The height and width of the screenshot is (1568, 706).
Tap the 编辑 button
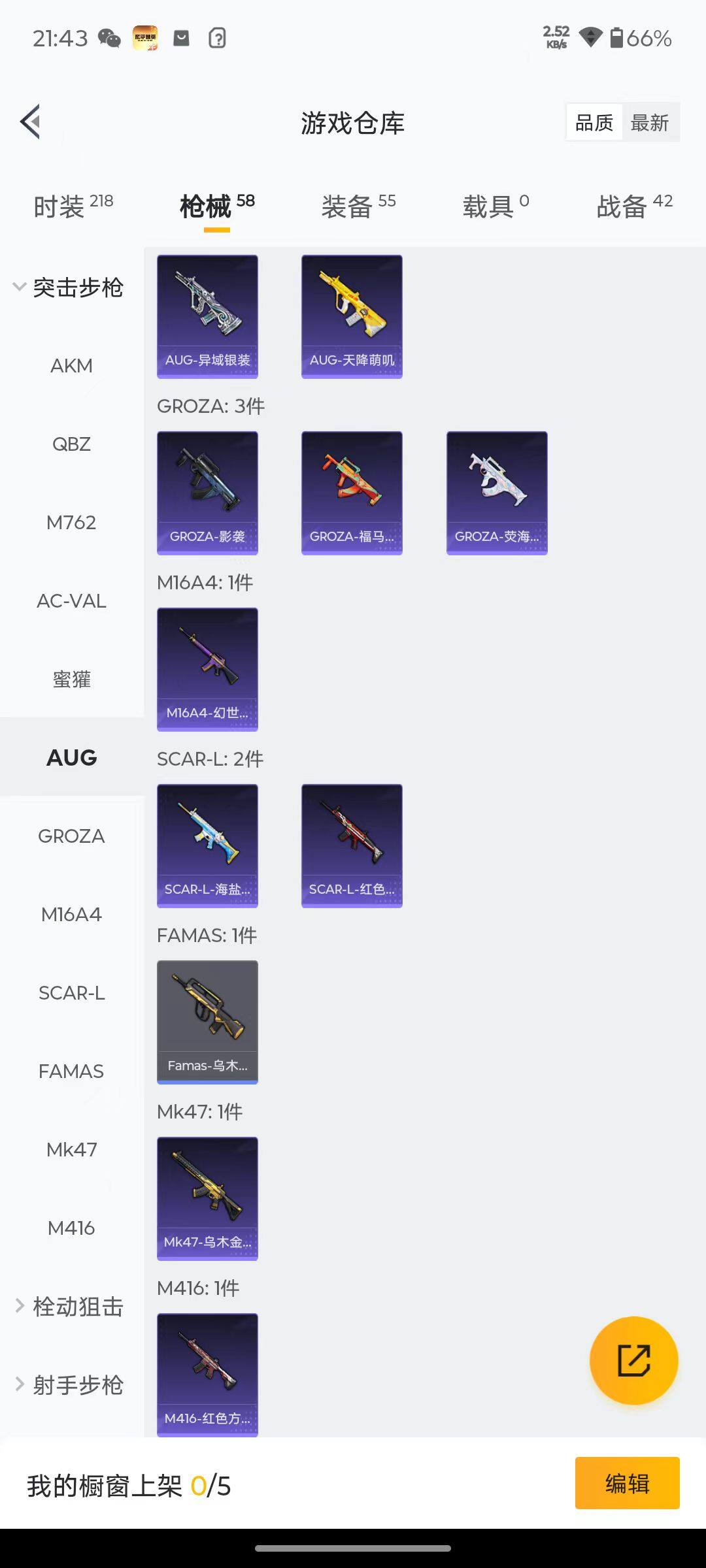pos(627,1483)
